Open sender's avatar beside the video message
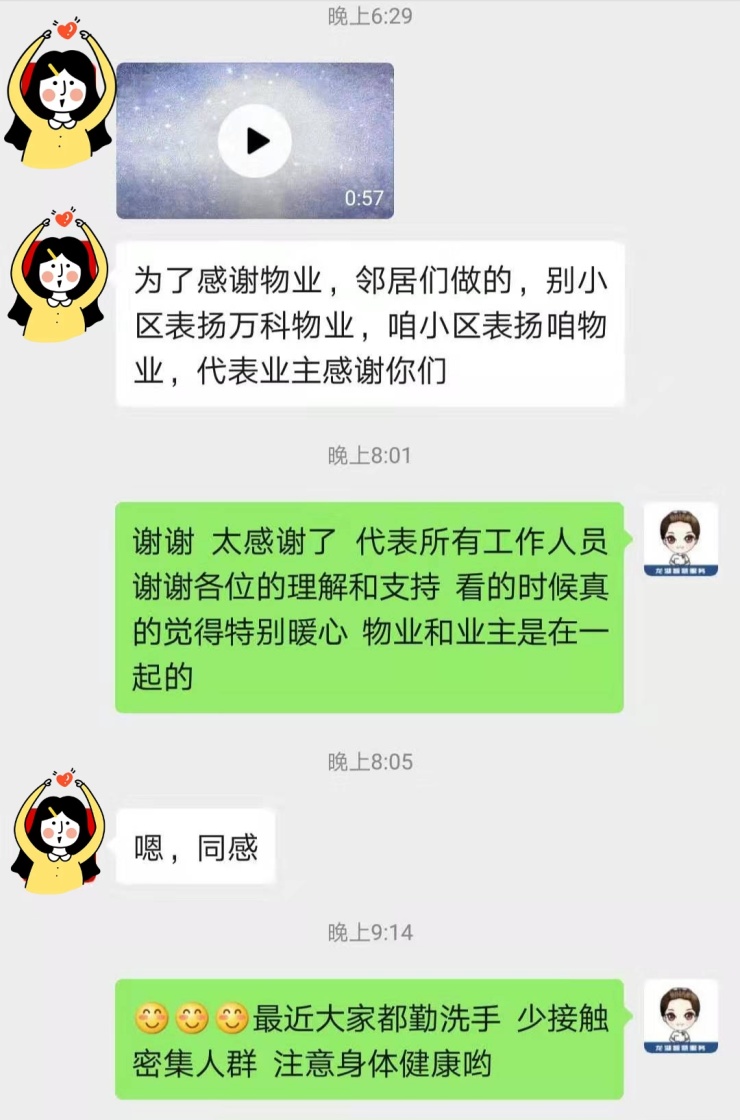The height and width of the screenshot is (1120, 740). [57, 95]
